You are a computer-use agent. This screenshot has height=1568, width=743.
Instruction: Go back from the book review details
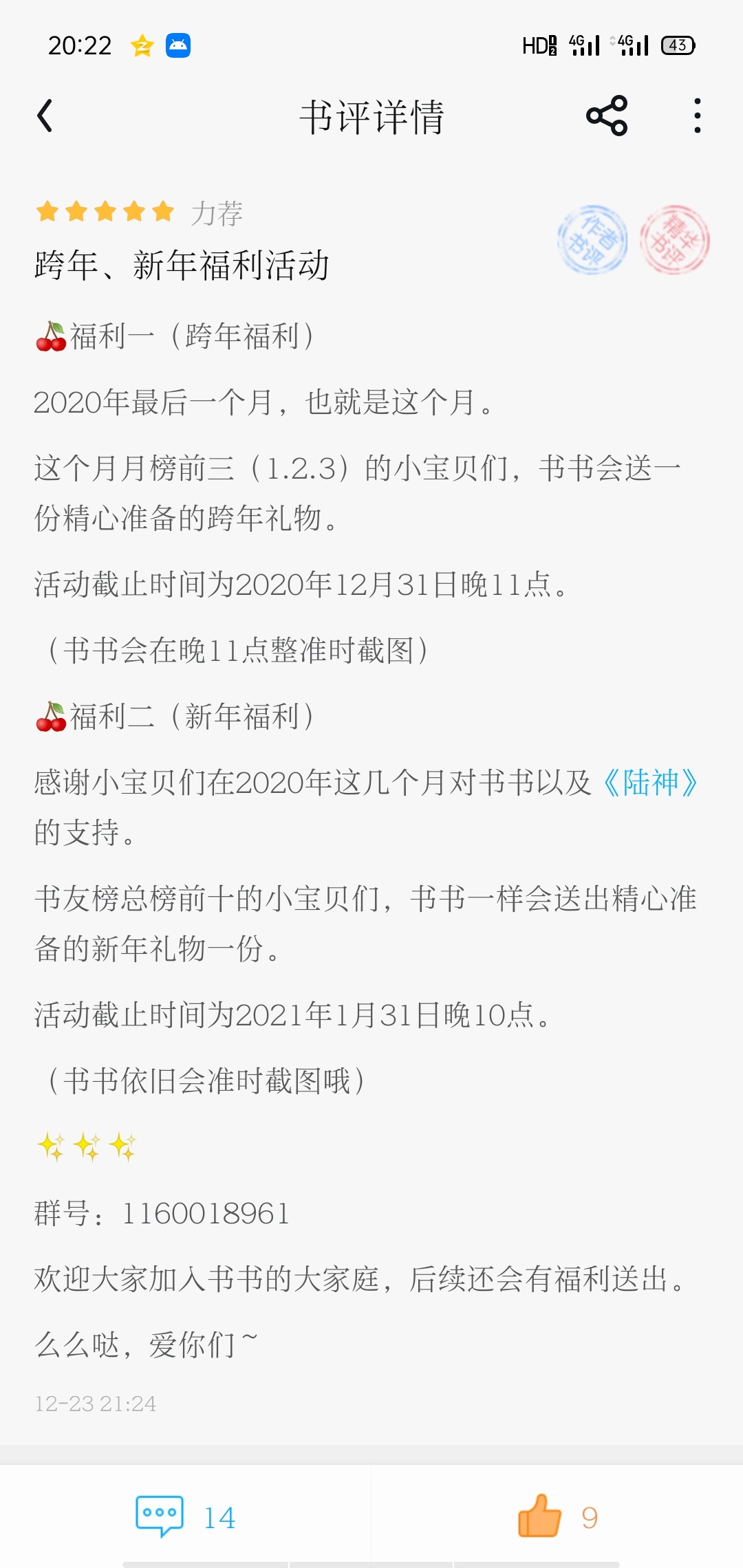(45, 116)
